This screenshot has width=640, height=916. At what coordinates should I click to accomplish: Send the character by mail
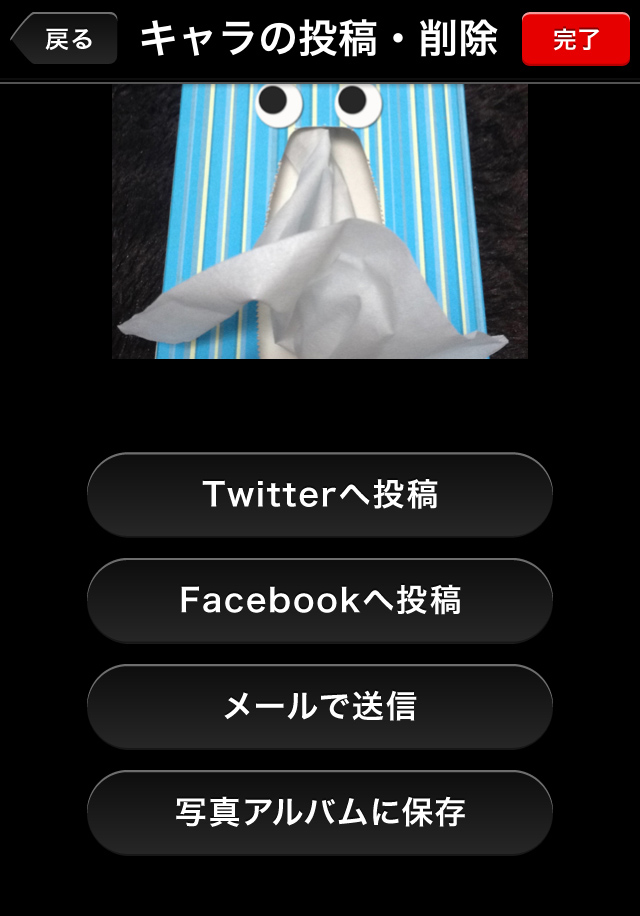(320, 707)
